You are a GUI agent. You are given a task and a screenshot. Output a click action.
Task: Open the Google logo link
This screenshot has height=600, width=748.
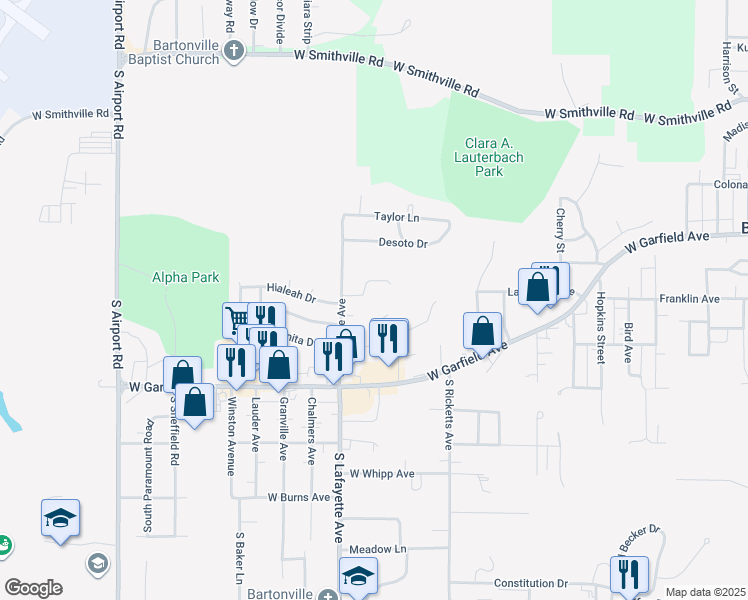pyautogui.click(x=33, y=588)
